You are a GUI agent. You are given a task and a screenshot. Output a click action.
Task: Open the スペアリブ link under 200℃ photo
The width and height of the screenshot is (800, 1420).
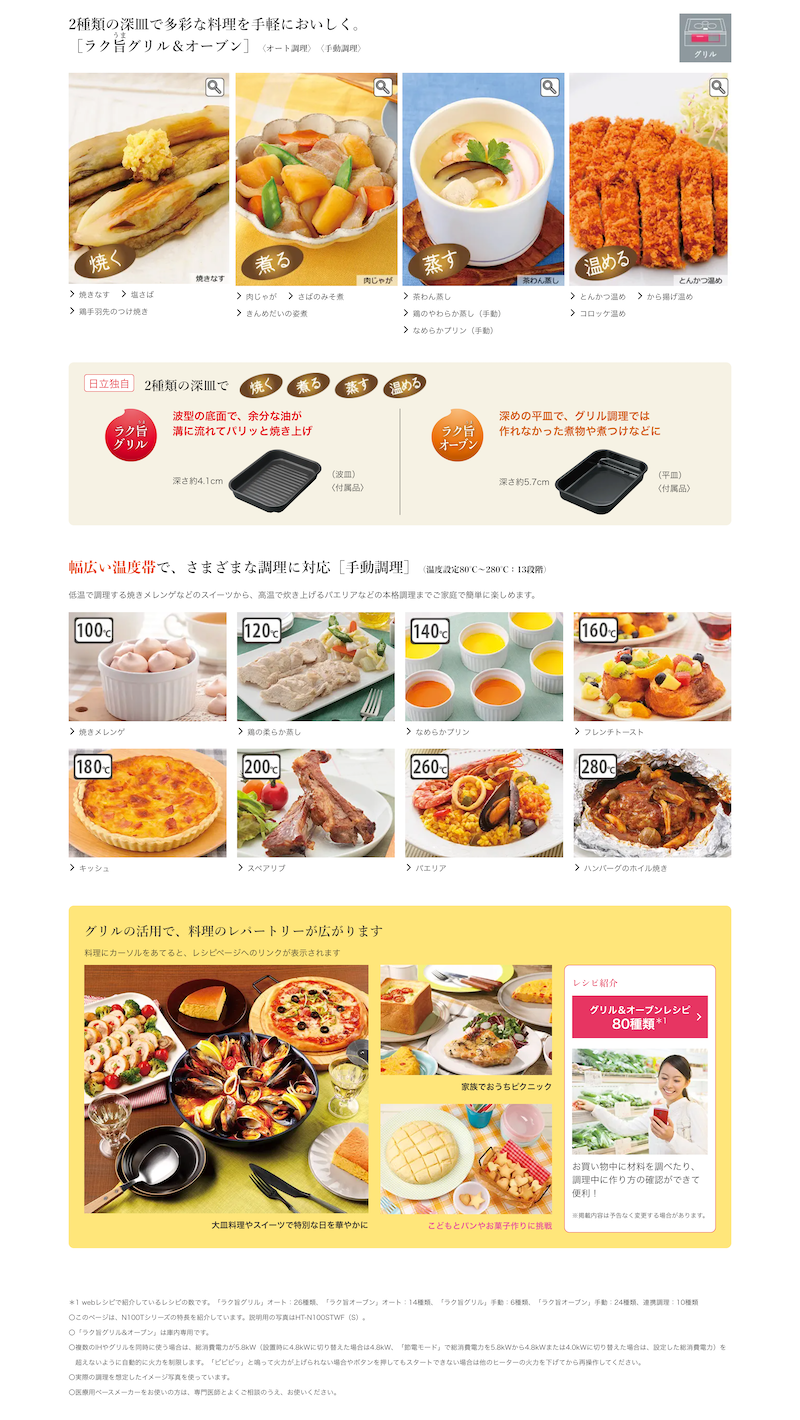click(261, 868)
